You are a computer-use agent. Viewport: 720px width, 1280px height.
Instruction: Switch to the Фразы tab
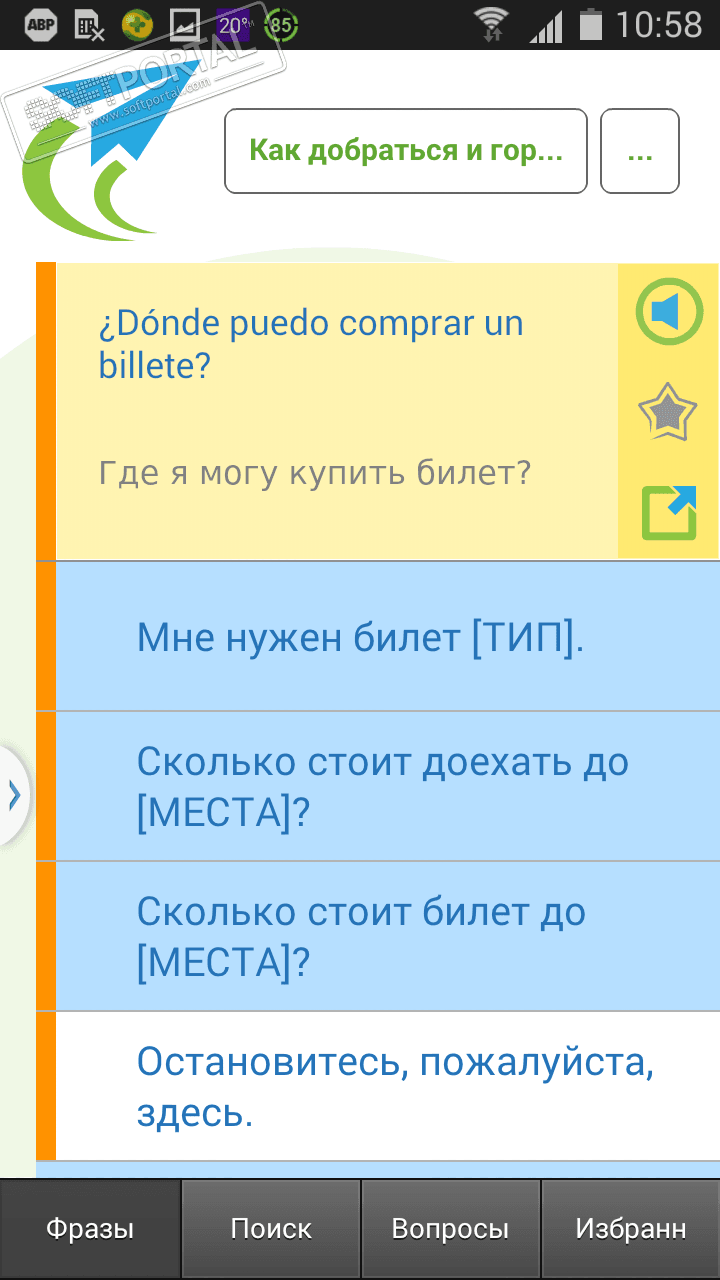90,1229
